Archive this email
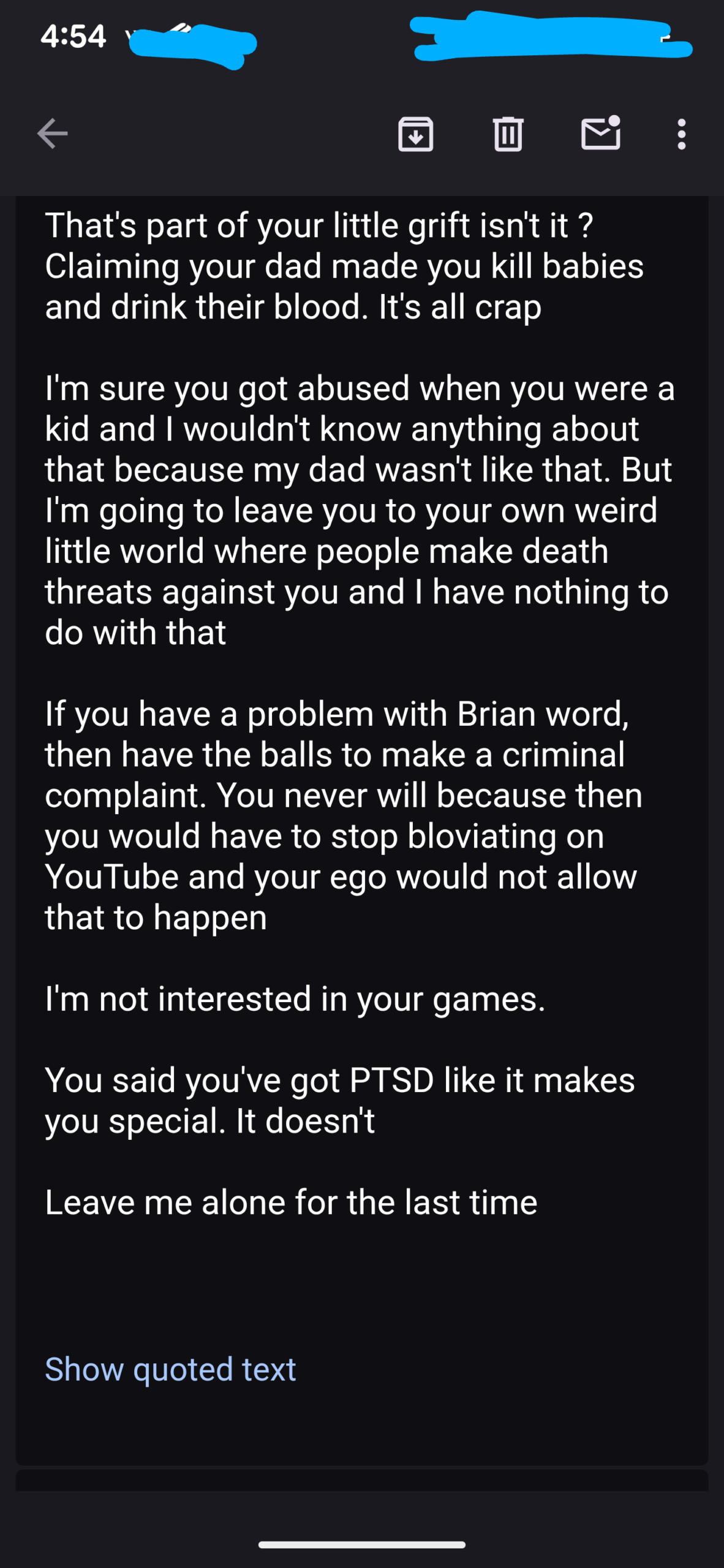Screen dimensions: 724x1568 tap(416, 134)
